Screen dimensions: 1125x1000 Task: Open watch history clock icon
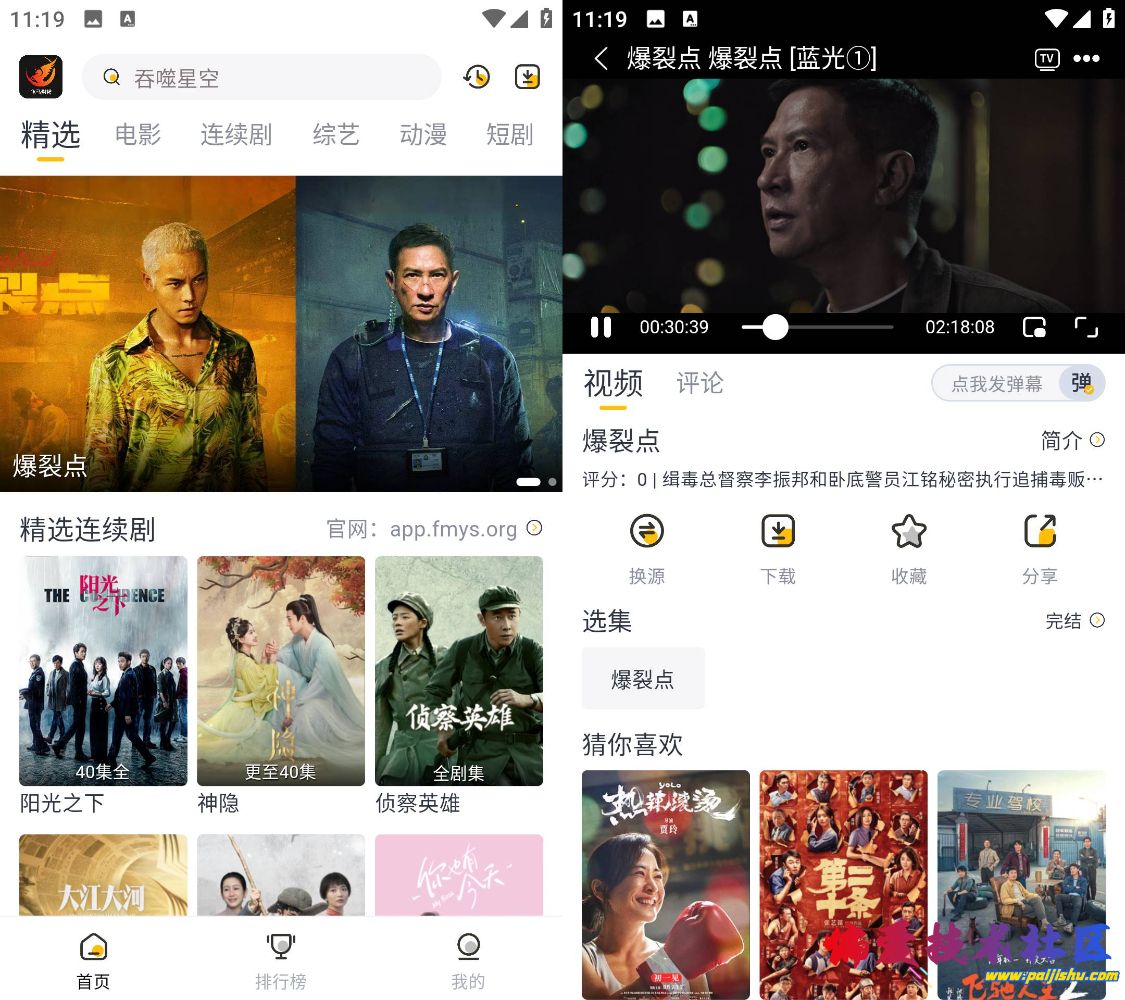(x=476, y=77)
